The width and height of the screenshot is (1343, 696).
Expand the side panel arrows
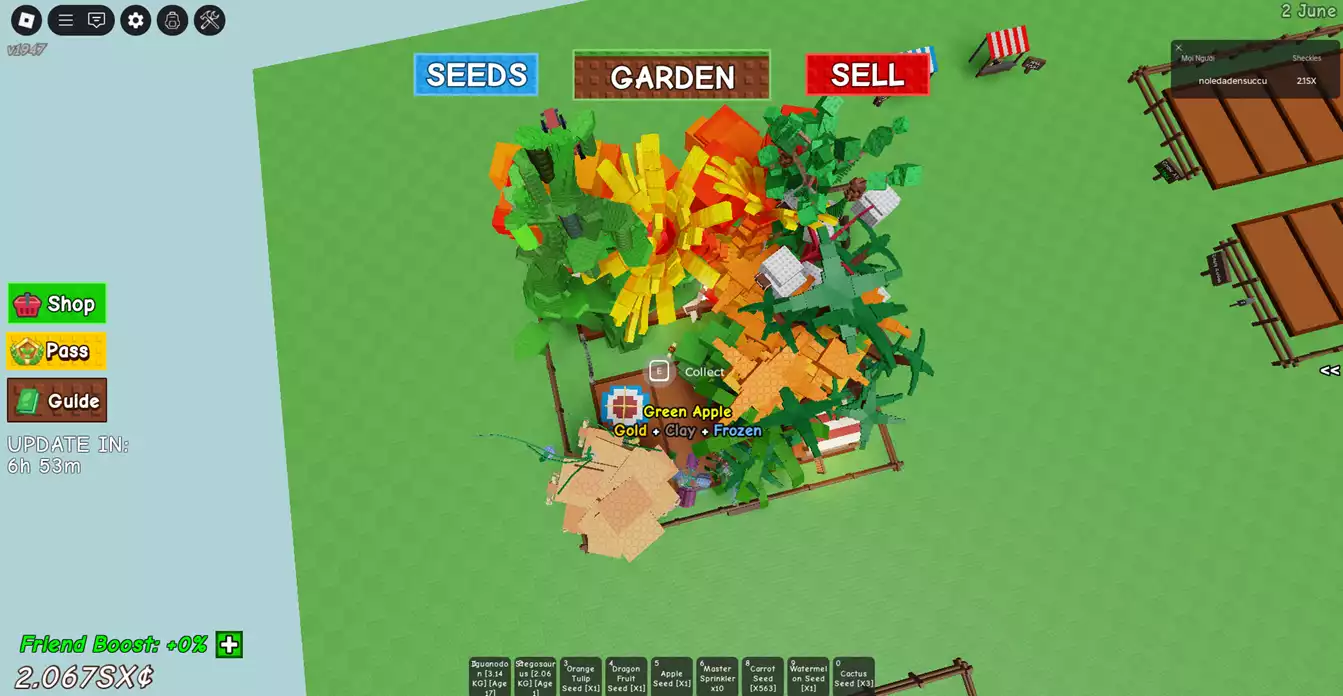pyautogui.click(x=1329, y=371)
